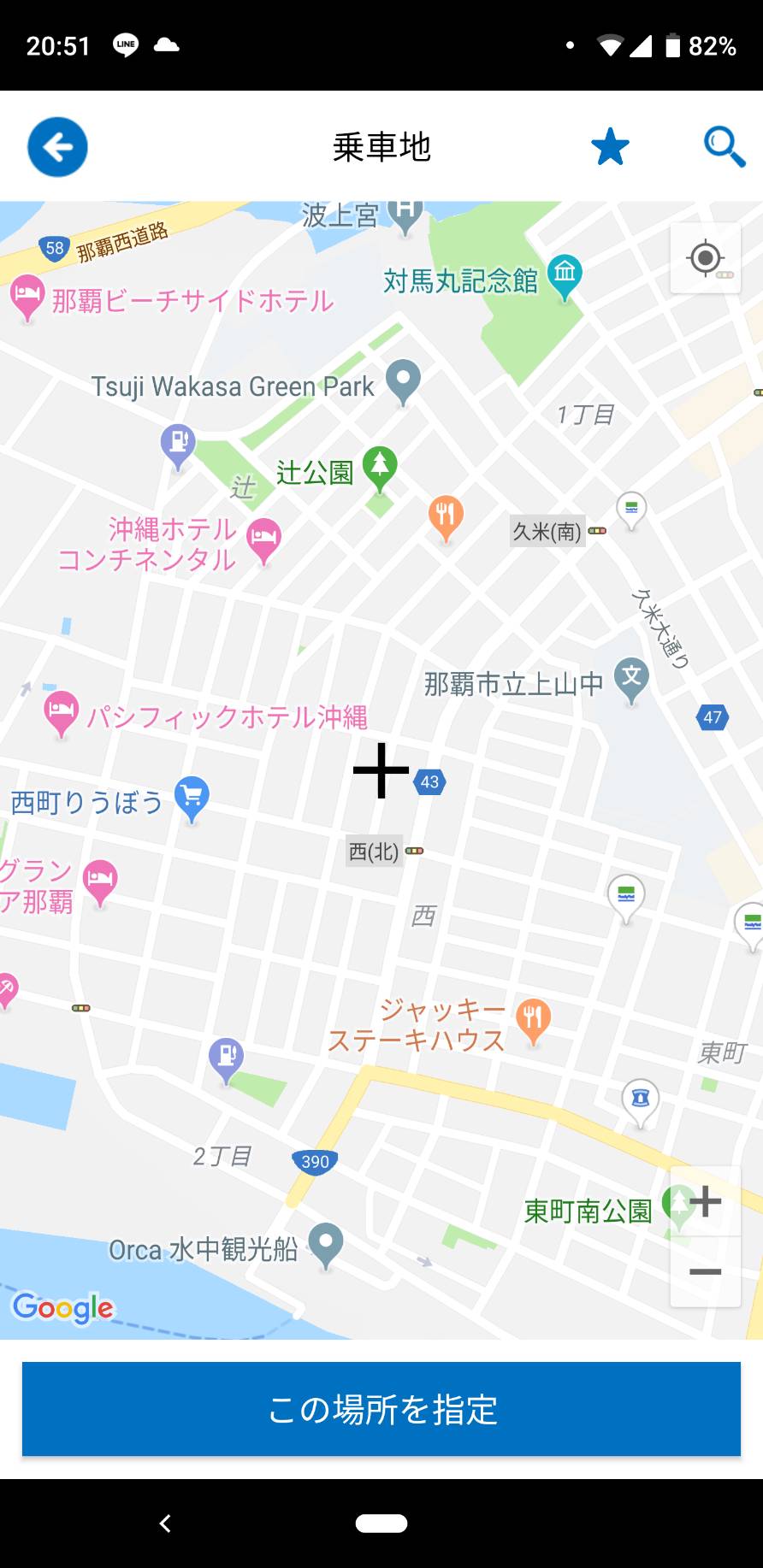Select the 那覇ビーチサイドホテル pin
The height and width of the screenshot is (1568, 763).
pyautogui.click(x=27, y=297)
